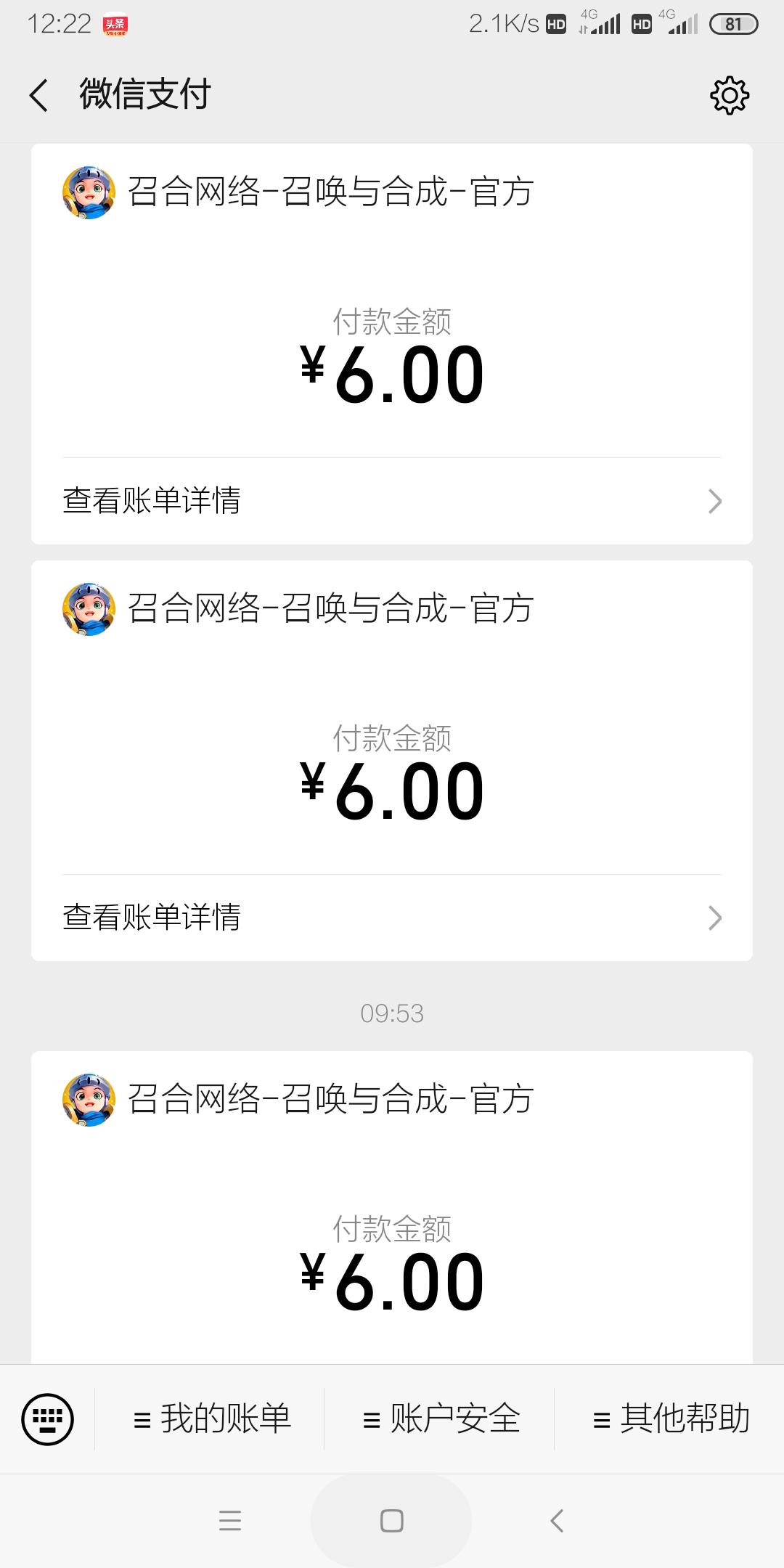Open the system recent apps button

[x=229, y=1521]
